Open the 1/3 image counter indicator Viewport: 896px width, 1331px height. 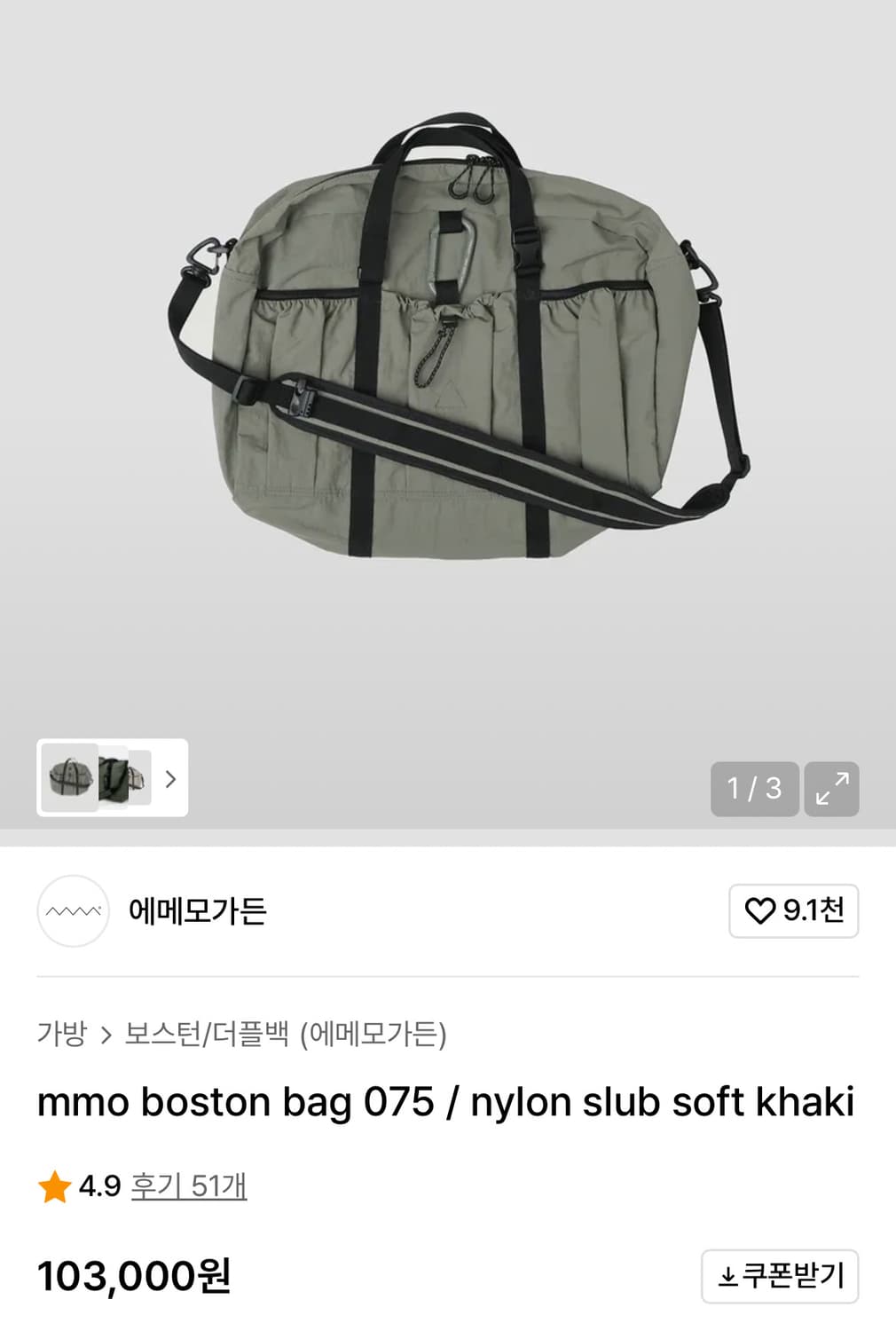753,790
